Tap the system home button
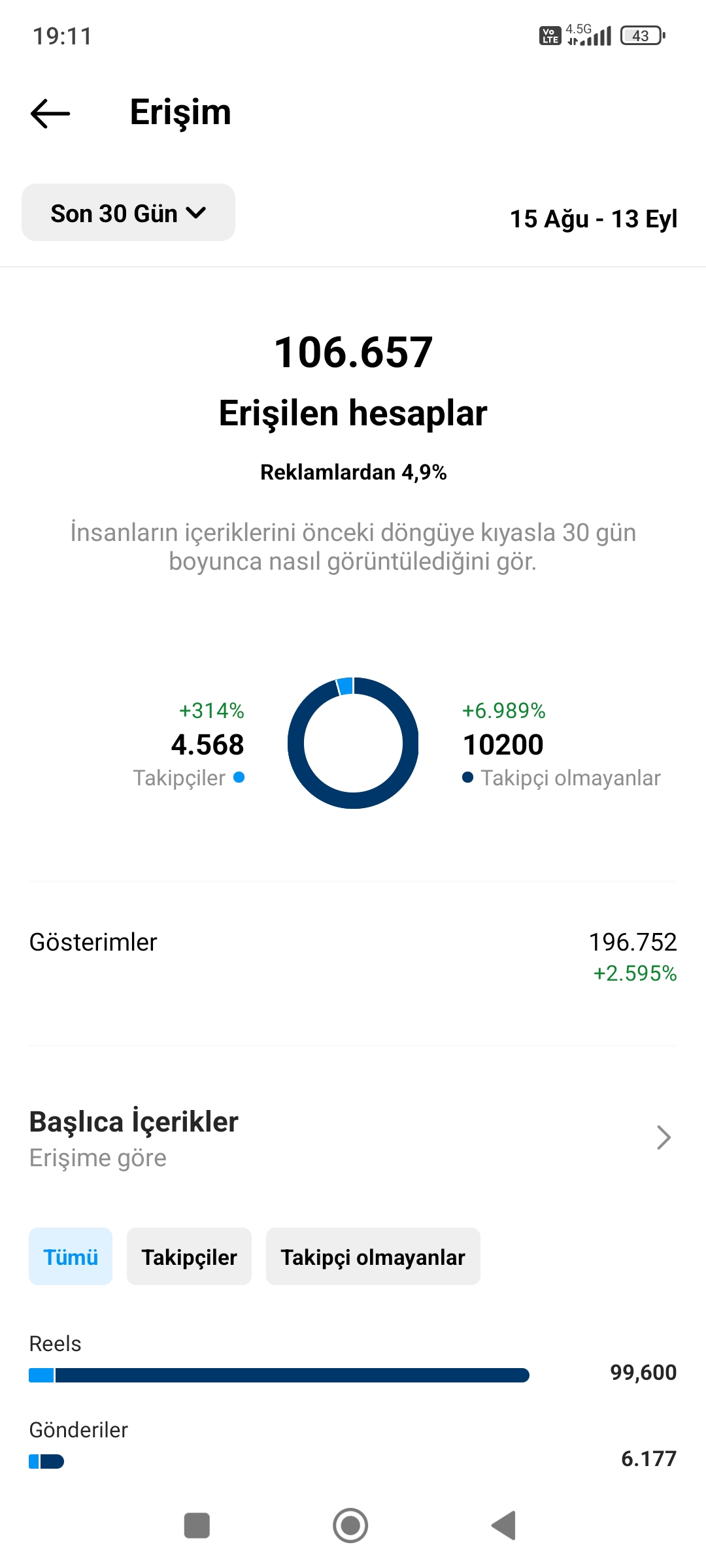 (x=350, y=1526)
